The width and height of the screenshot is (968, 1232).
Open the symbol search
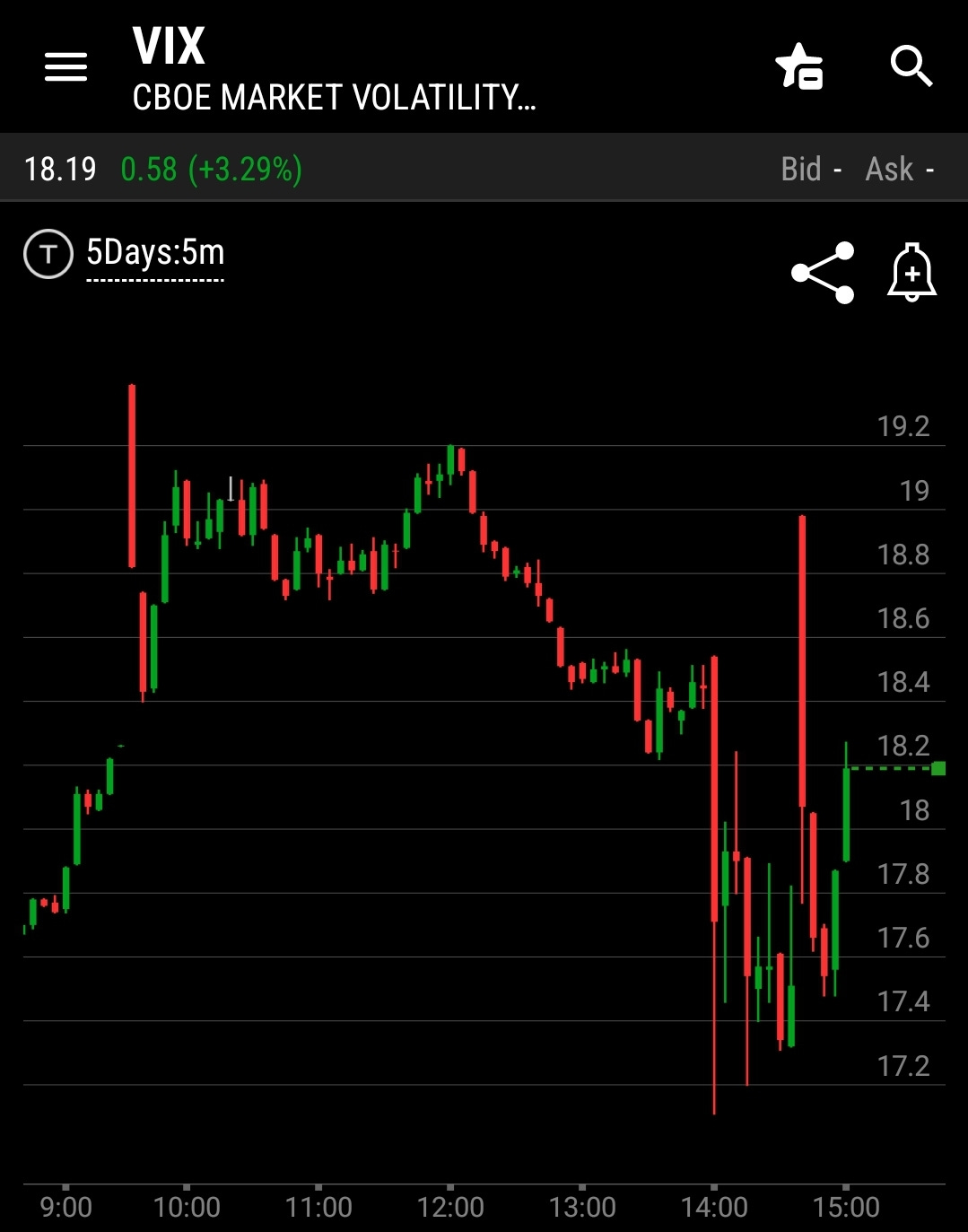click(911, 66)
